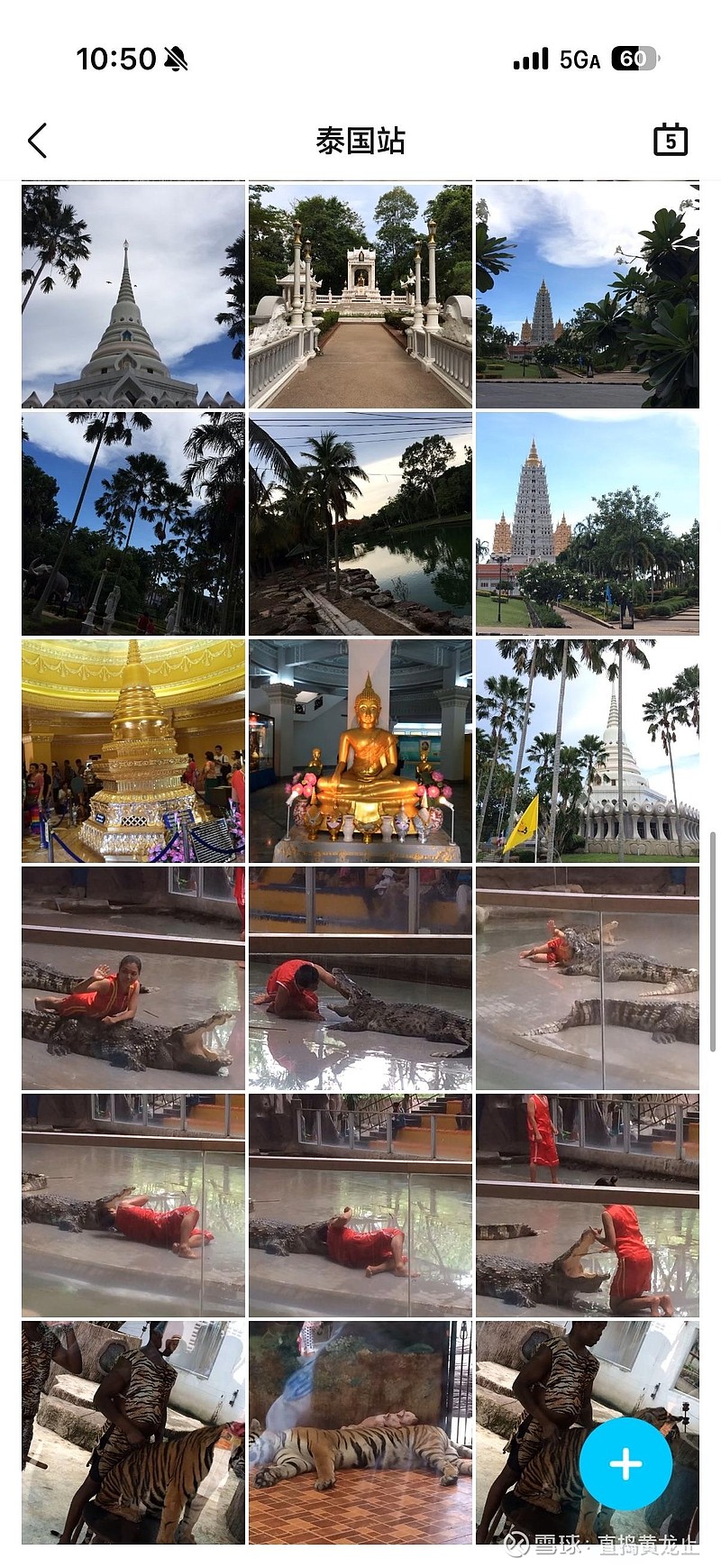Open the sleeping tiger on tiled floor photo

[360, 1433]
